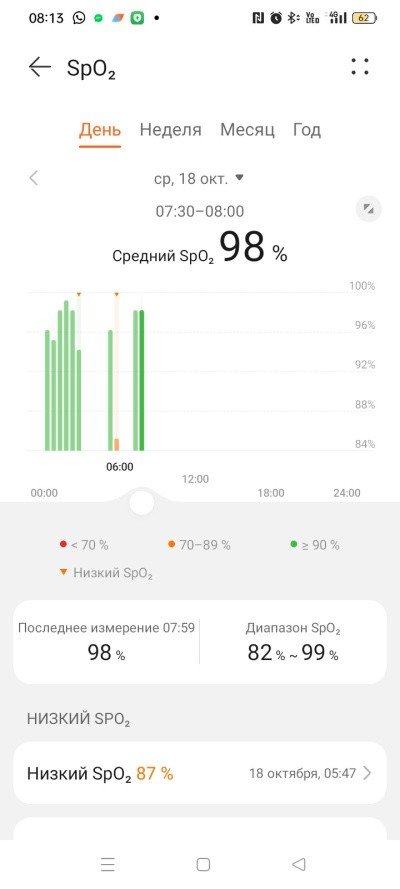Open the four-dot overflow menu
Screen dimensions: 400x889
pos(360,67)
